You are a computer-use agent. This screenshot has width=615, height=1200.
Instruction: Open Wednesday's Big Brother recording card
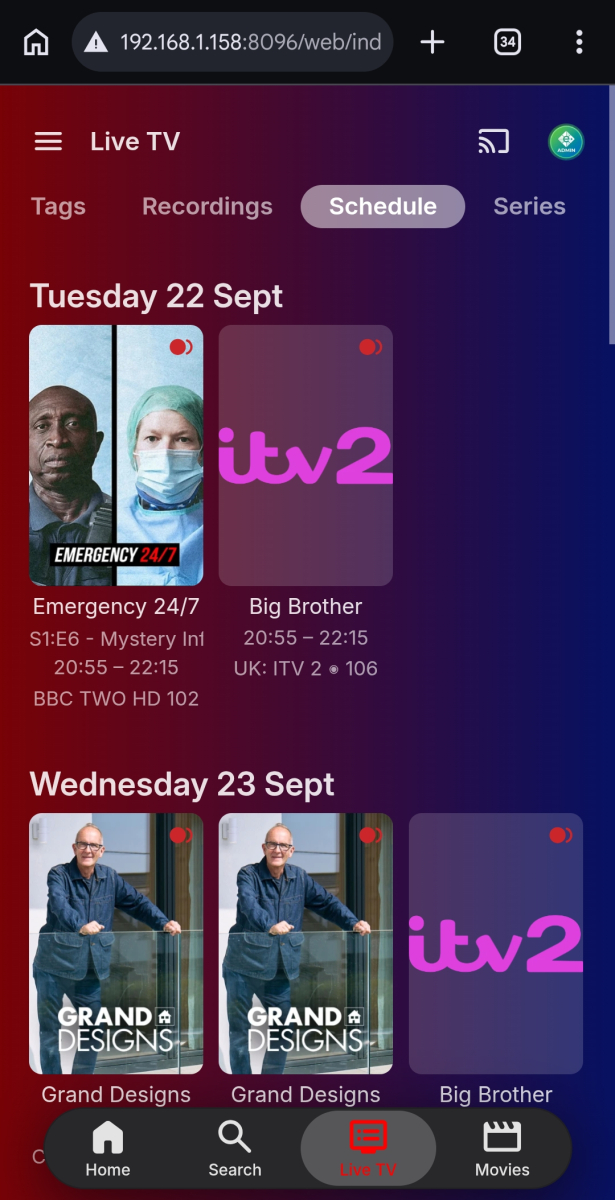496,943
